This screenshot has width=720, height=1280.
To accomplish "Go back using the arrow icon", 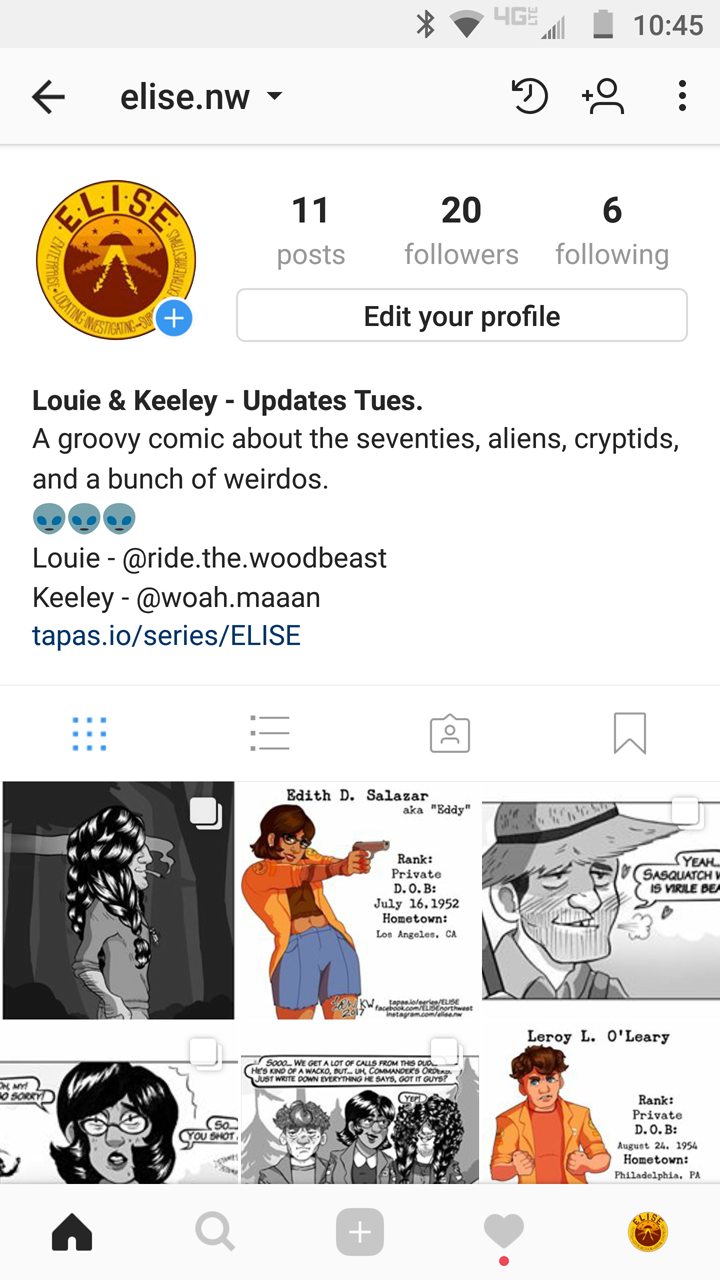I will 48,97.
